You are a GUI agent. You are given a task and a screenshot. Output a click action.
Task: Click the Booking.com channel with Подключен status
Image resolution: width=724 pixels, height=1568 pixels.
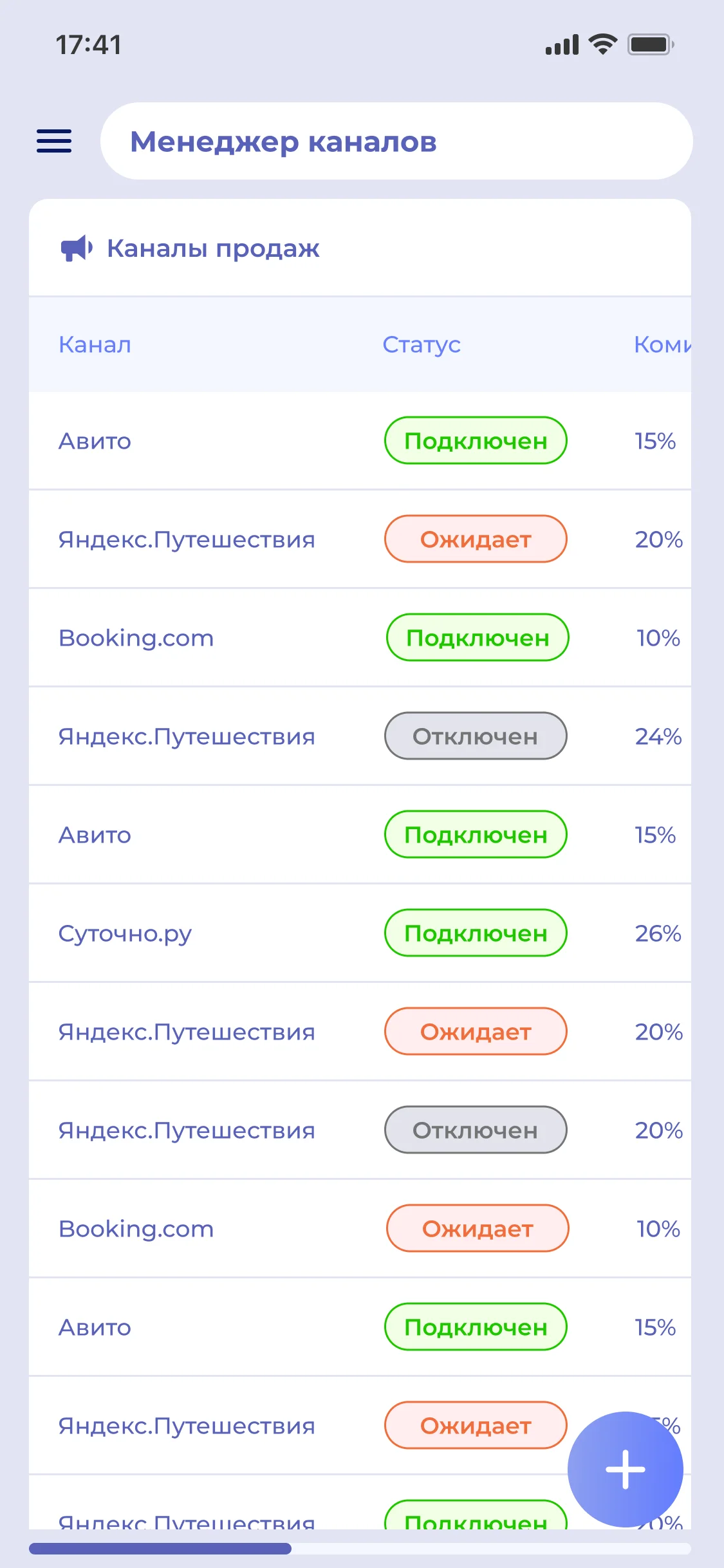(135, 637)
